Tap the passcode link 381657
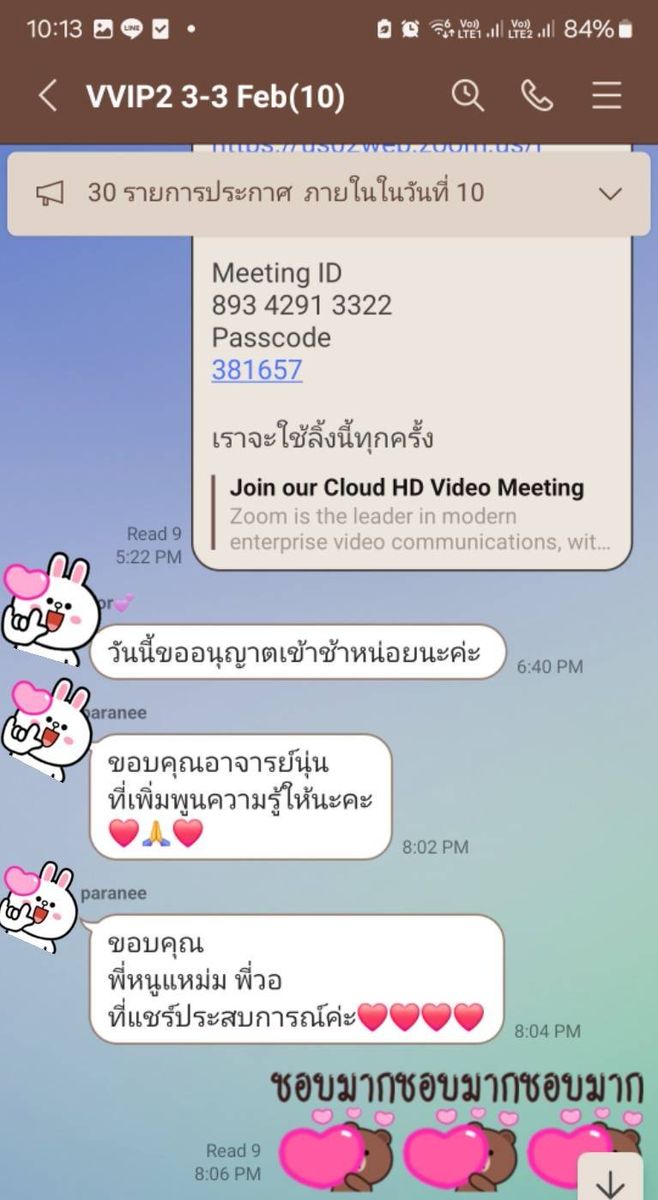This screenshot has height=1200, width=658. coord(257,370)
